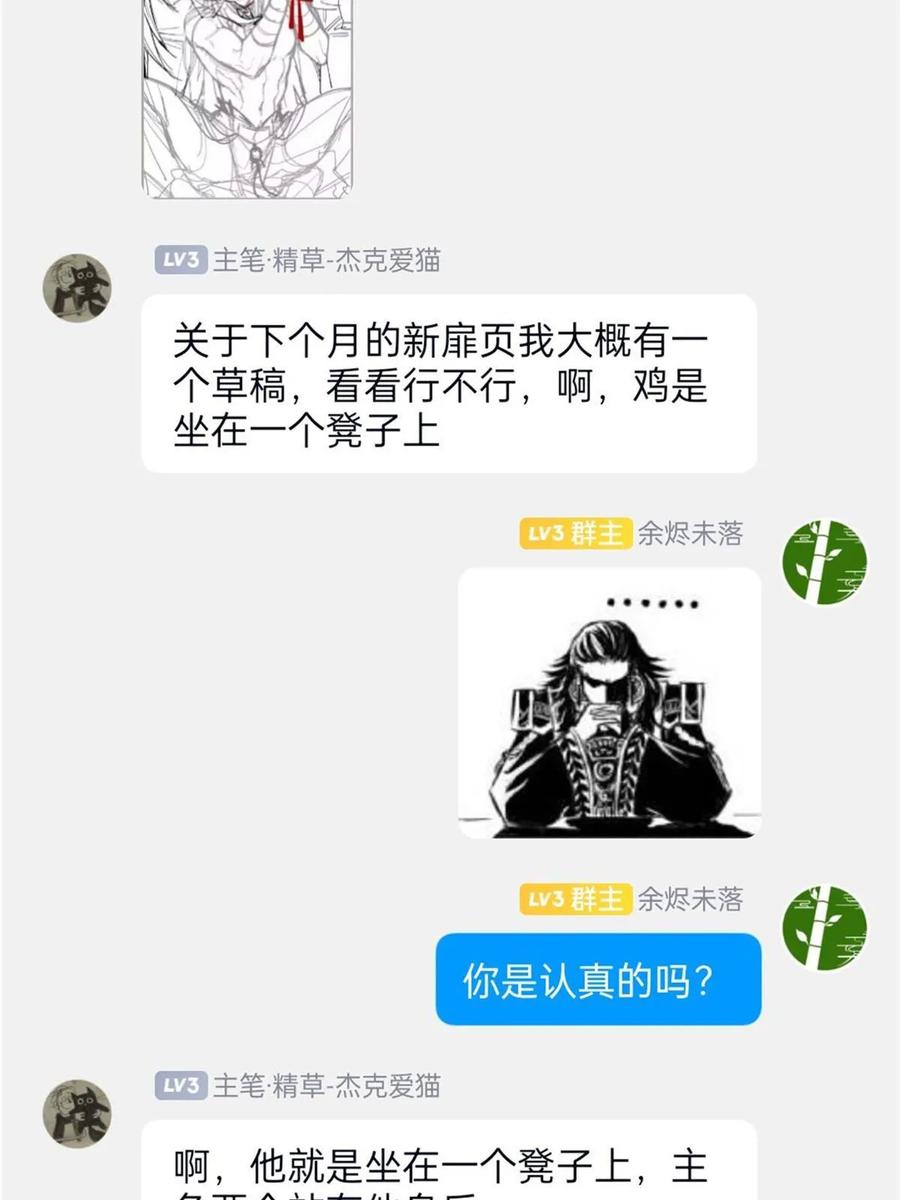This screenshot has height=1200, width=900.
Task: View the manga reaction image sent by 余烬未落
Action: point(610,703)
